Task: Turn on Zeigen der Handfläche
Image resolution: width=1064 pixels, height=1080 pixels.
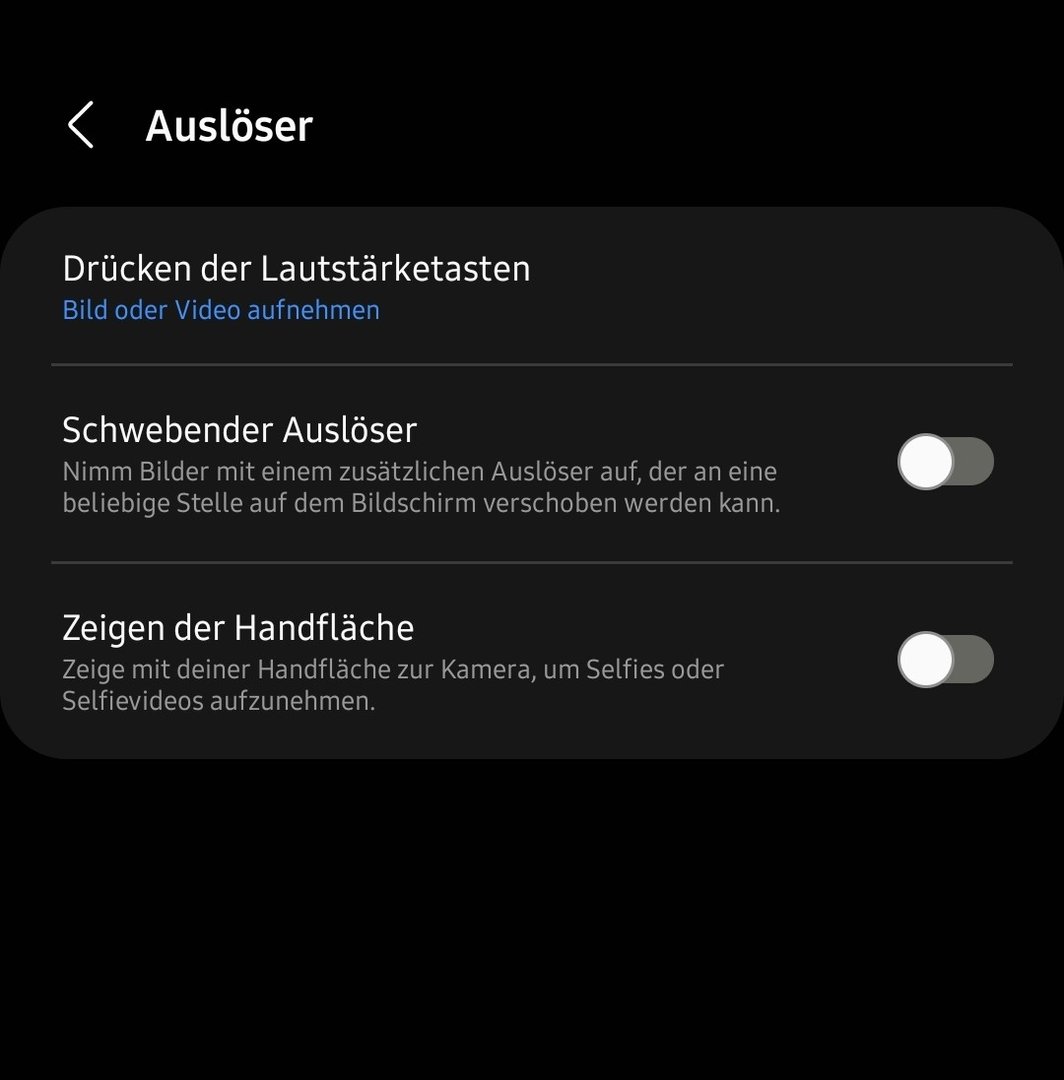Action: coord(945,660)
